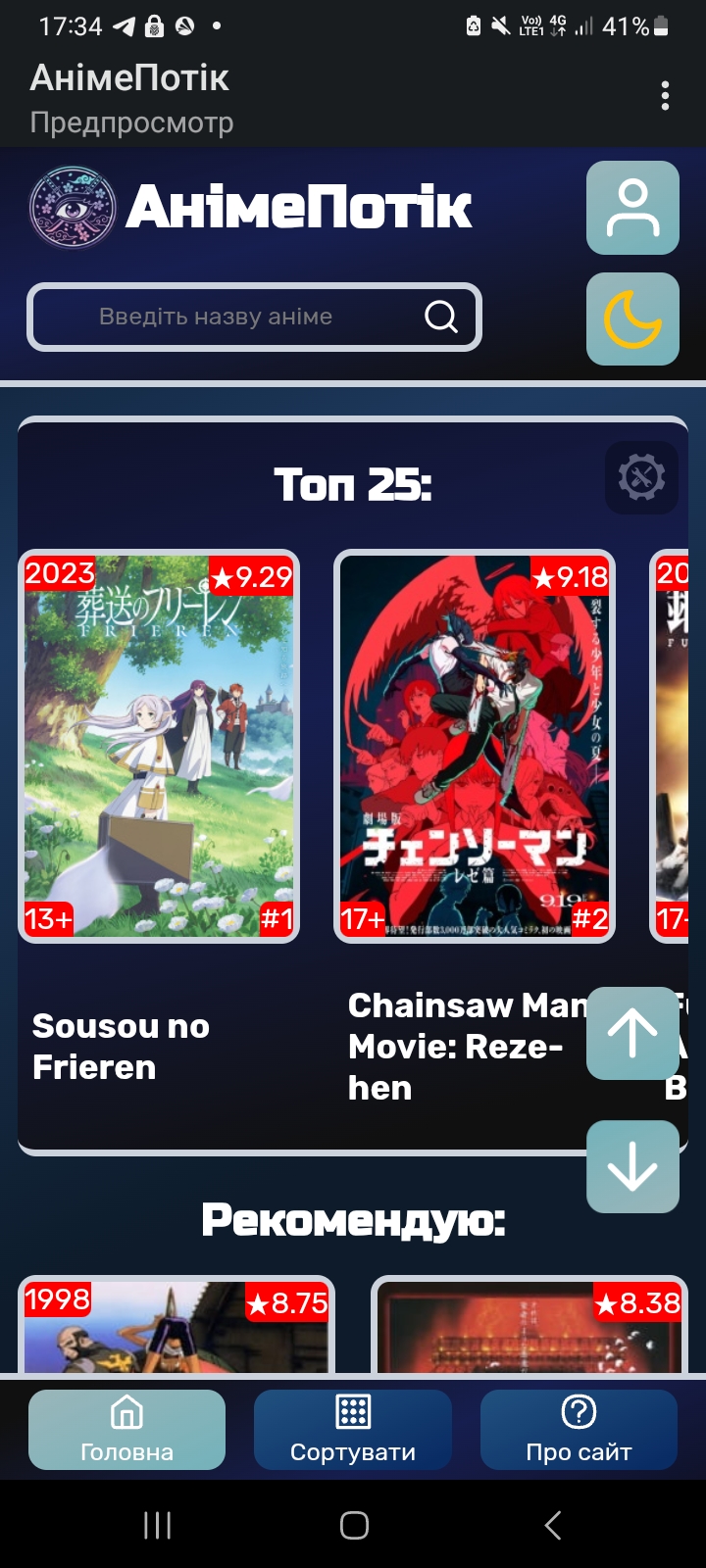This screenshot has width=706, height=1568.
Task: Switch to the Головна tab
Action: coord(126,1429)
